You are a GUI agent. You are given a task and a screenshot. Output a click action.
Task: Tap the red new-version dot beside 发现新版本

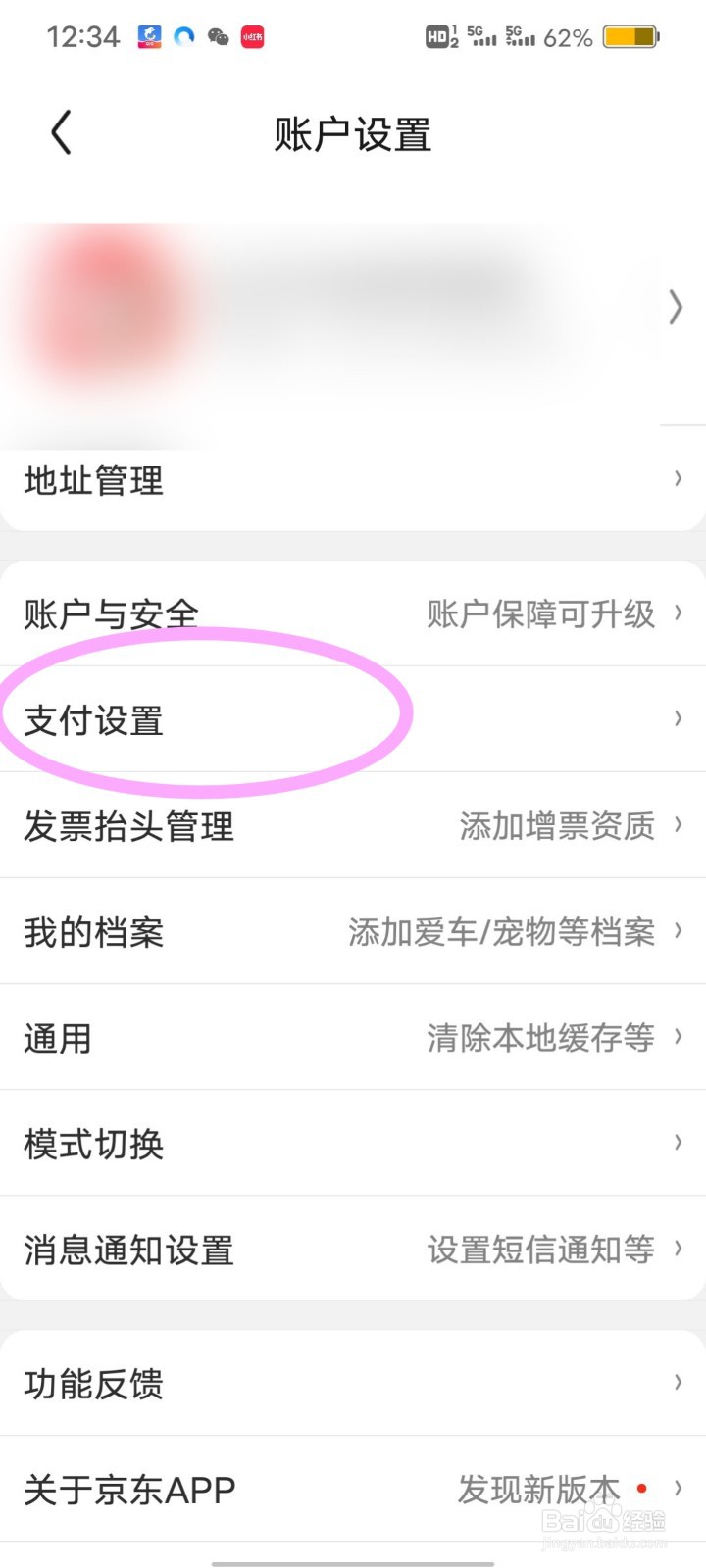(x=641, y=1487)
